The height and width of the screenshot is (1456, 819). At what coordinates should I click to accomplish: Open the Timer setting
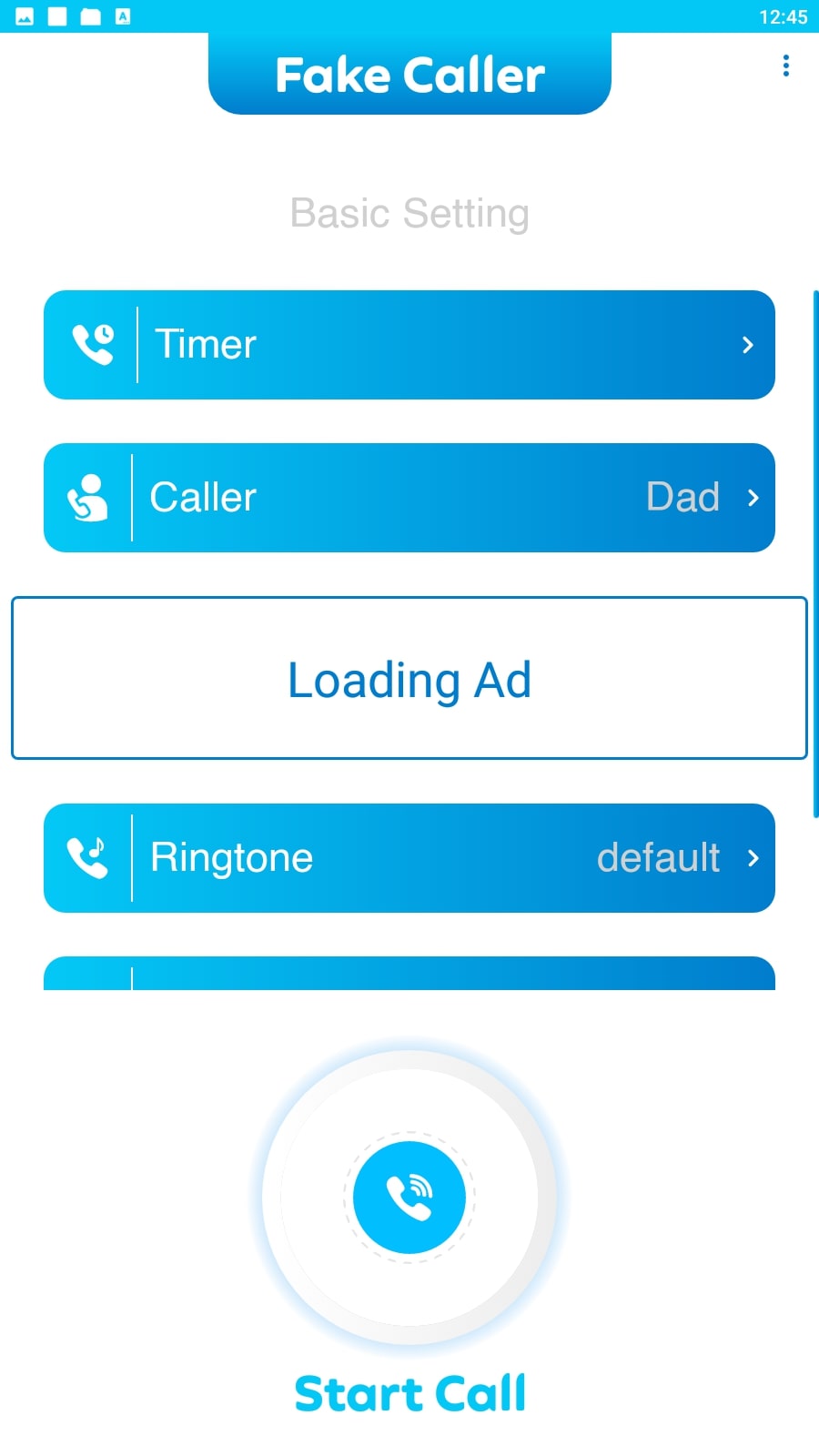click(x=409, y=345)
